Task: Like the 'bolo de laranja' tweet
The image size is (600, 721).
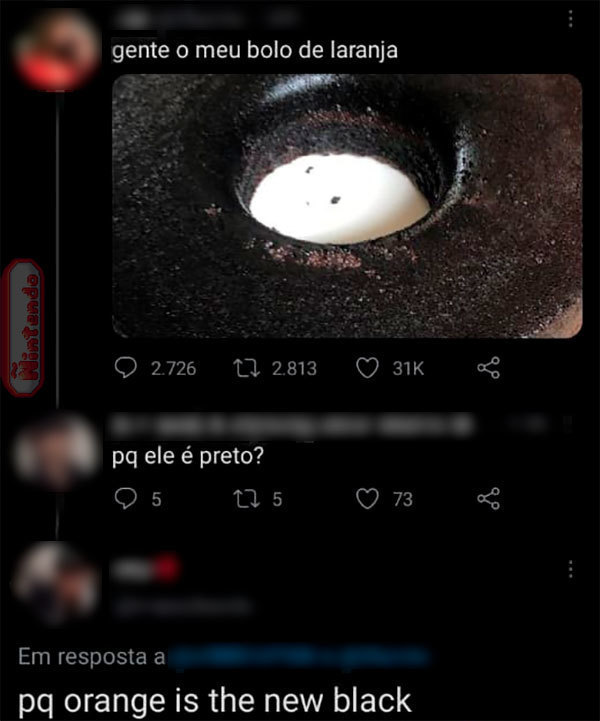Action: click(367, 369)
